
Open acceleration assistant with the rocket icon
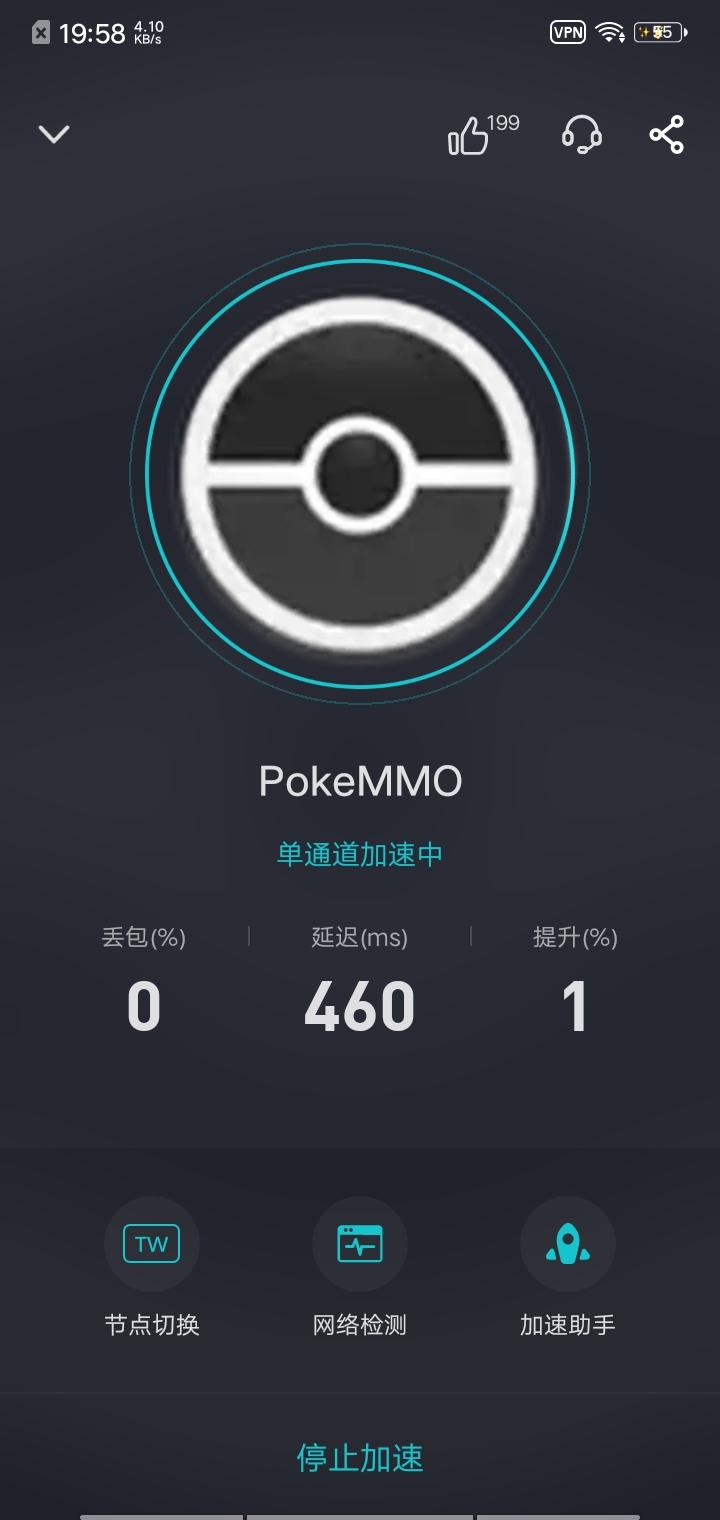coord(568,1243)
